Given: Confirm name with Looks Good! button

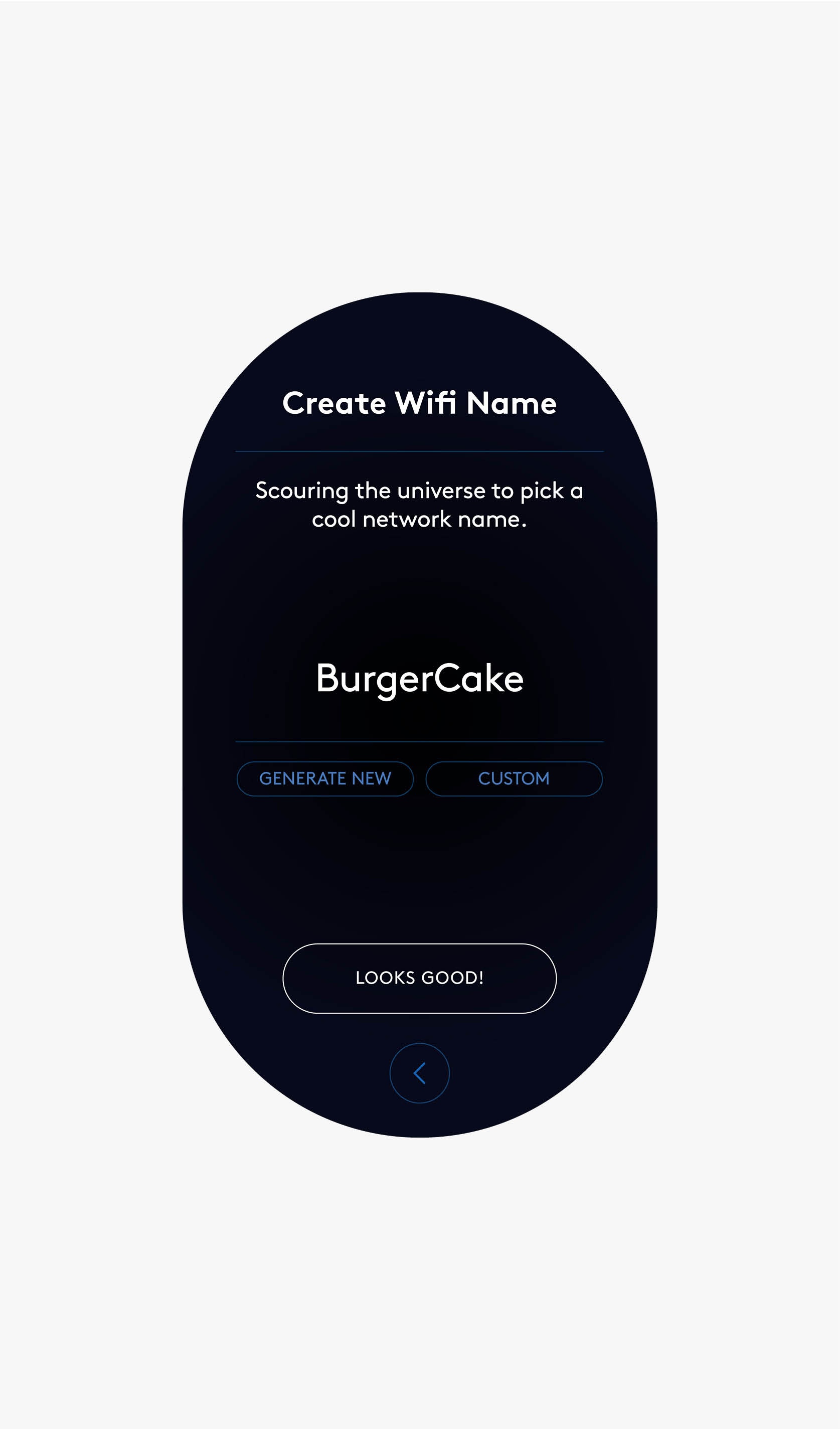Looking at the screenshot, I should coord(419,978).
